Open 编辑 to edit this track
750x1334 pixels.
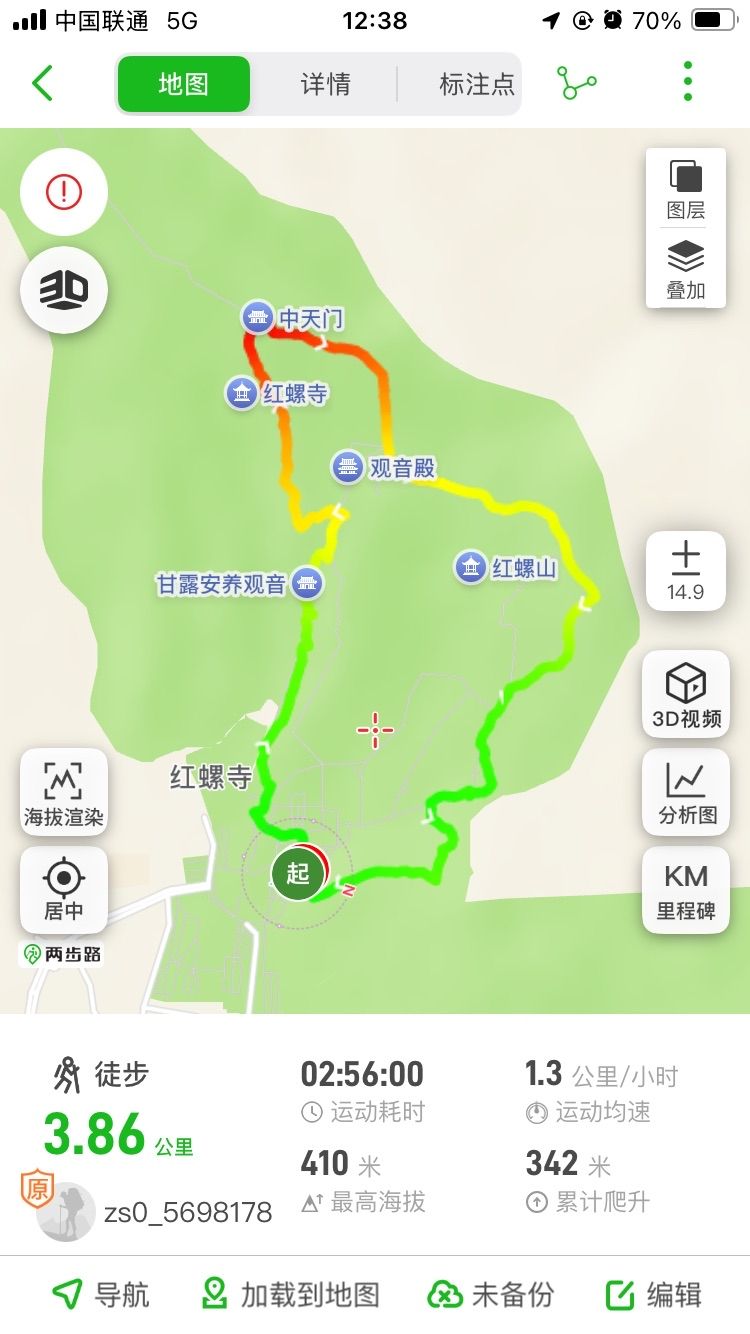coord(654,1295)
